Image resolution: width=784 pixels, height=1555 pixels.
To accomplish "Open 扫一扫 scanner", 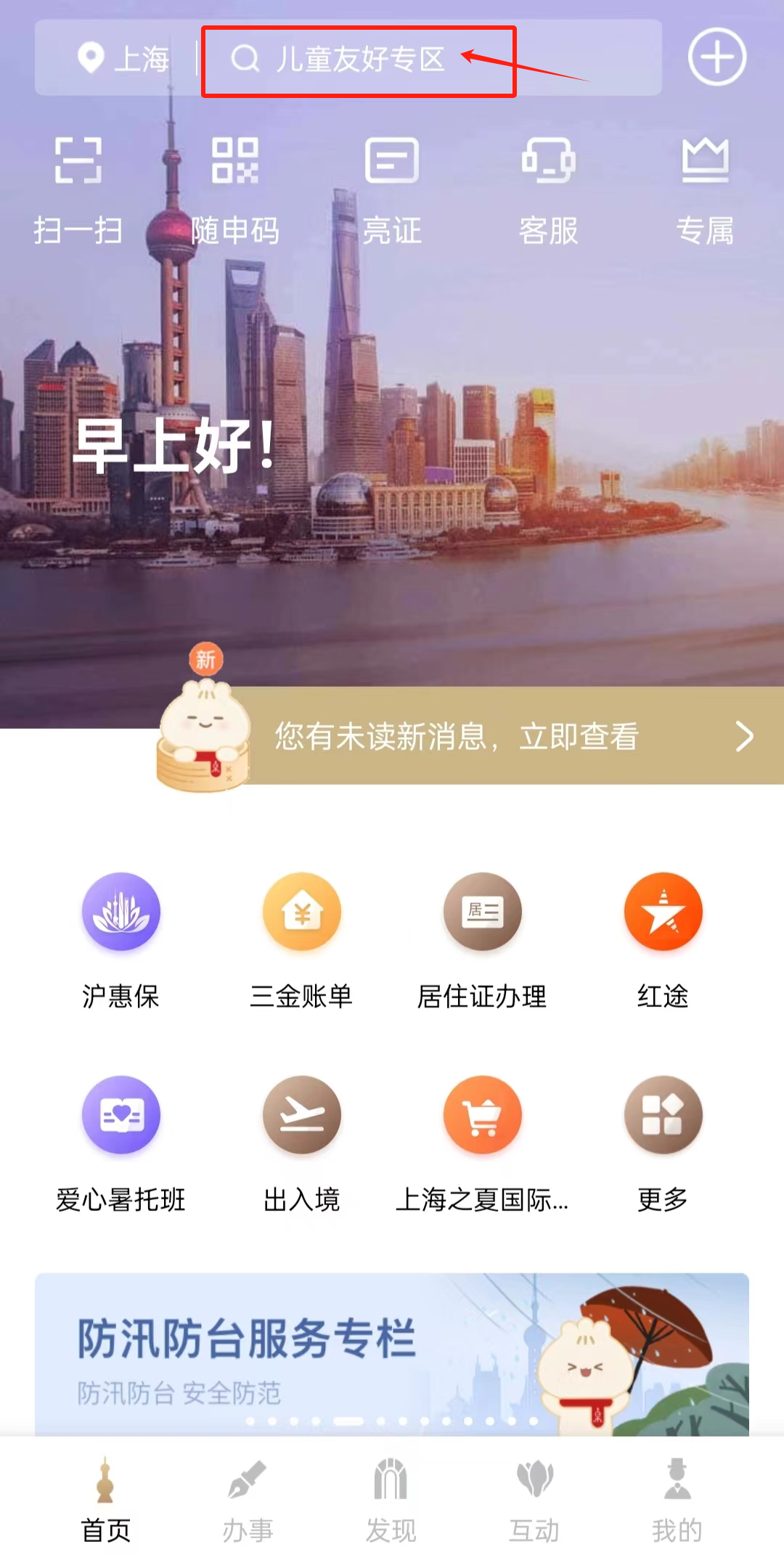I will click(x=78, y=190).
